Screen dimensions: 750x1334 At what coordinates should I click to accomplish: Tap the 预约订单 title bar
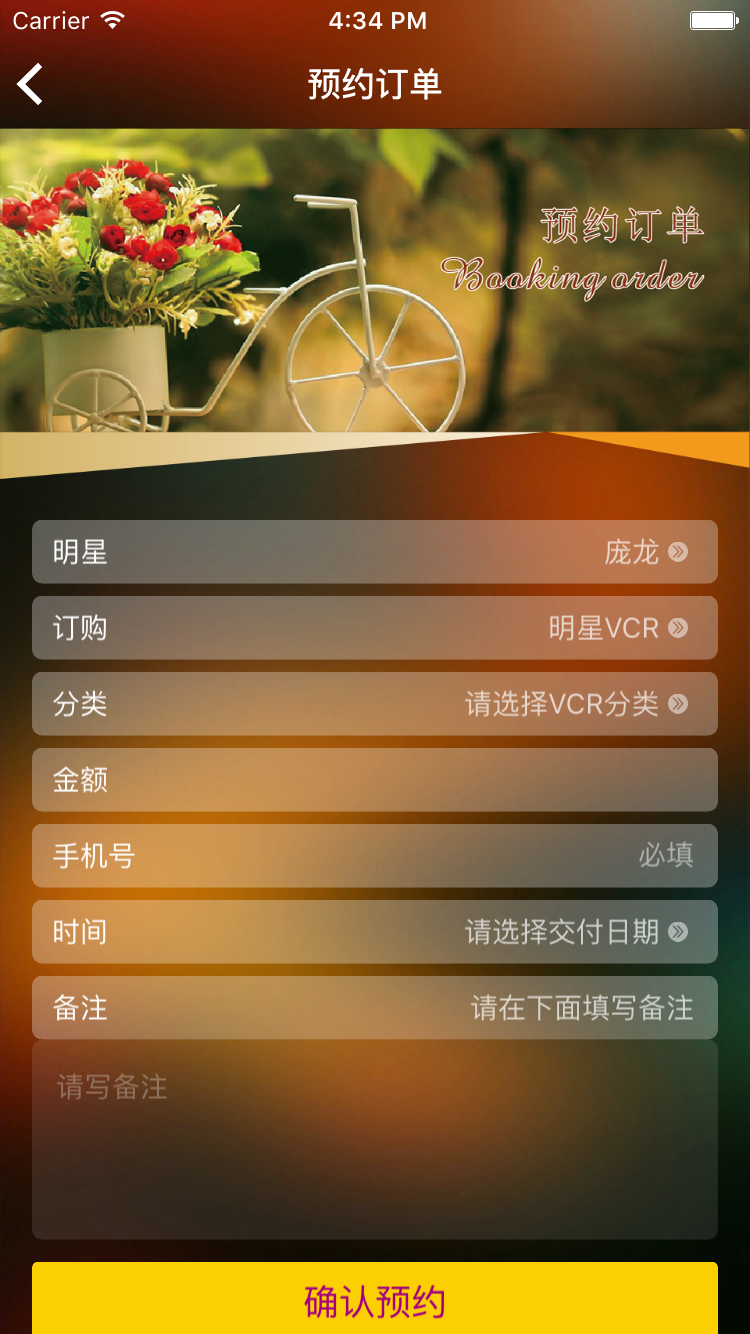[x=375, y=84]
